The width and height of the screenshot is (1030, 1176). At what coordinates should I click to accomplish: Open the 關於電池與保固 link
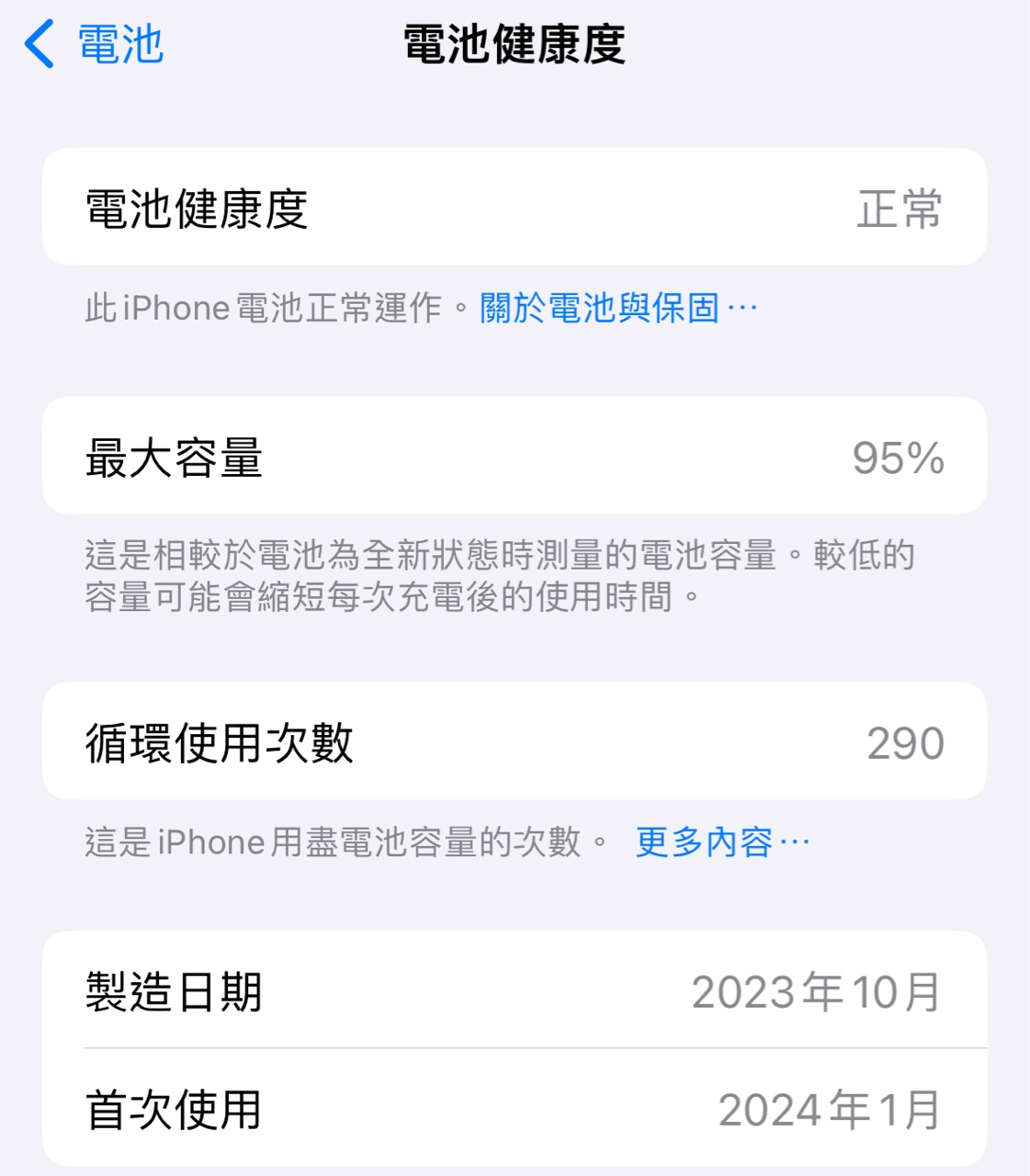[x=617, y=309]
